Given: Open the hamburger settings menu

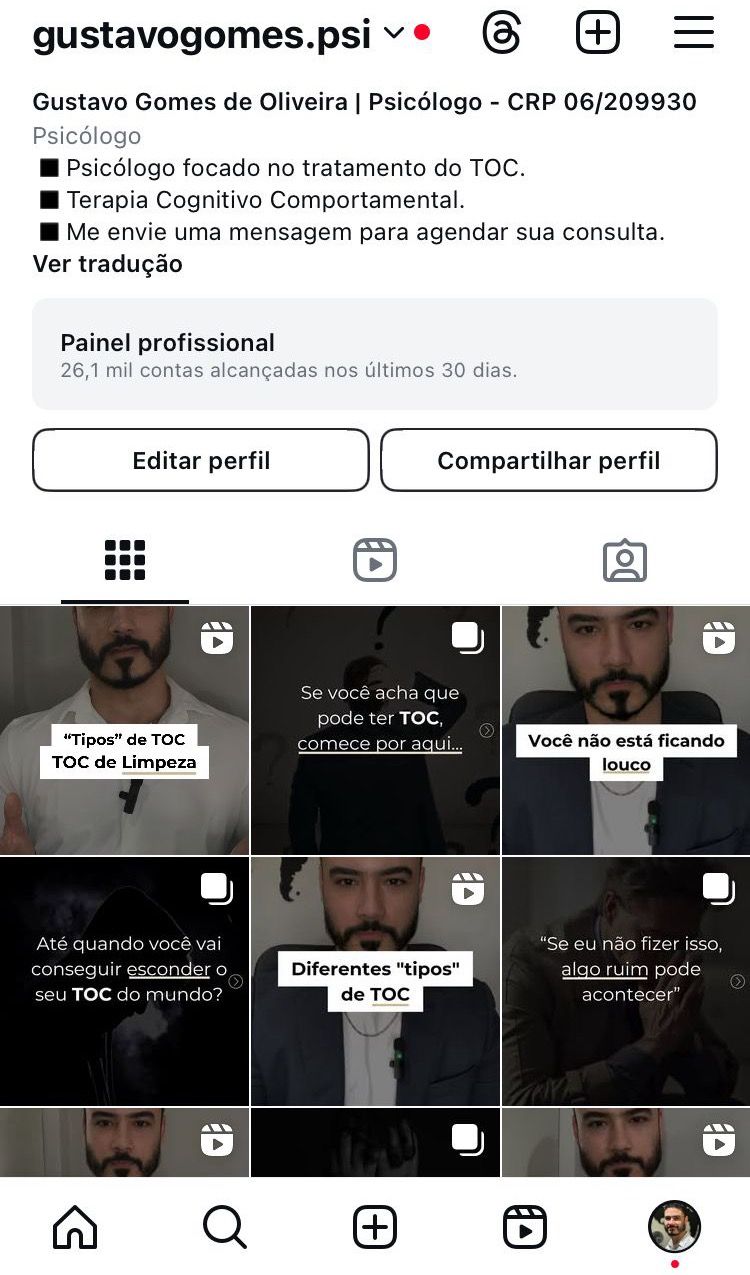Looking at the screenshot, I should point(693,32).
